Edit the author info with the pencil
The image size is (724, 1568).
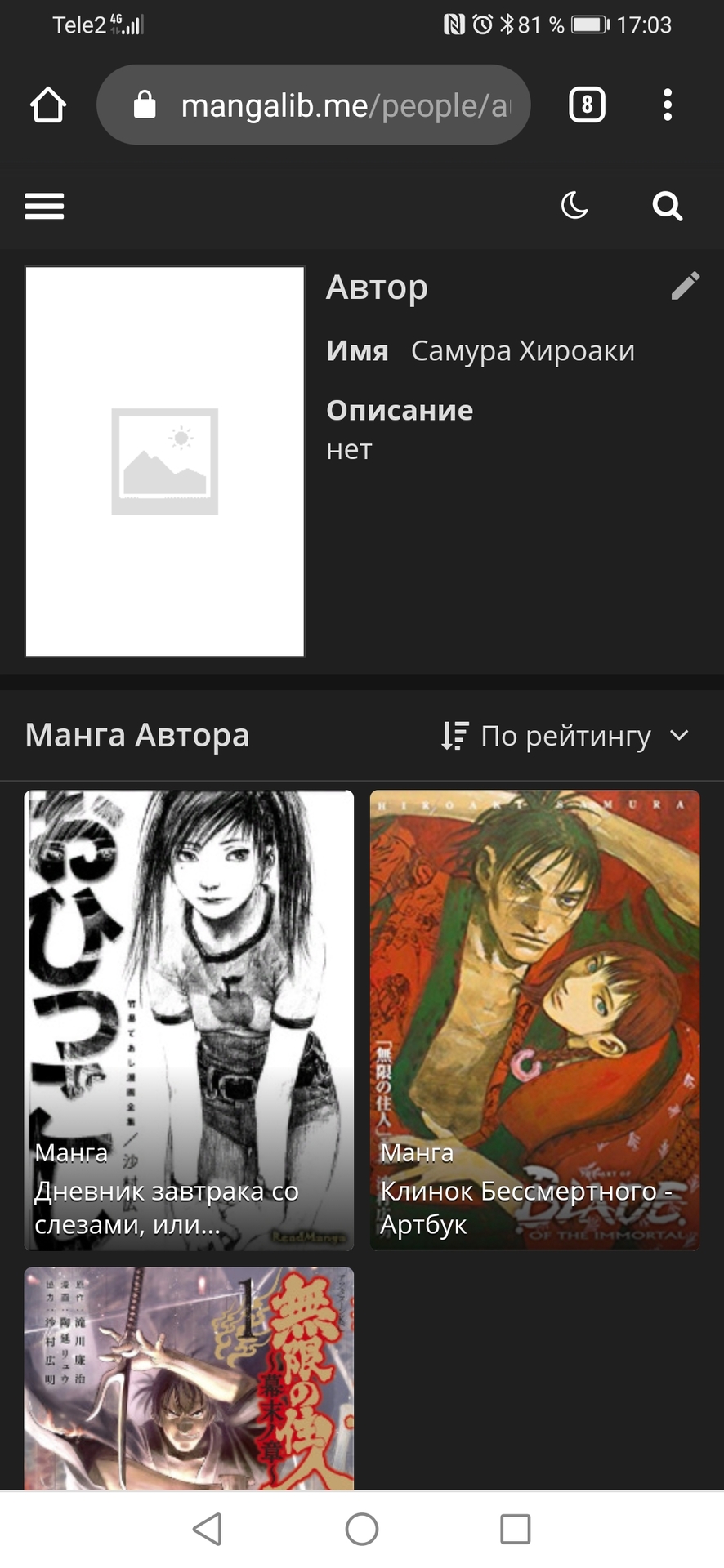coord(685,287)
